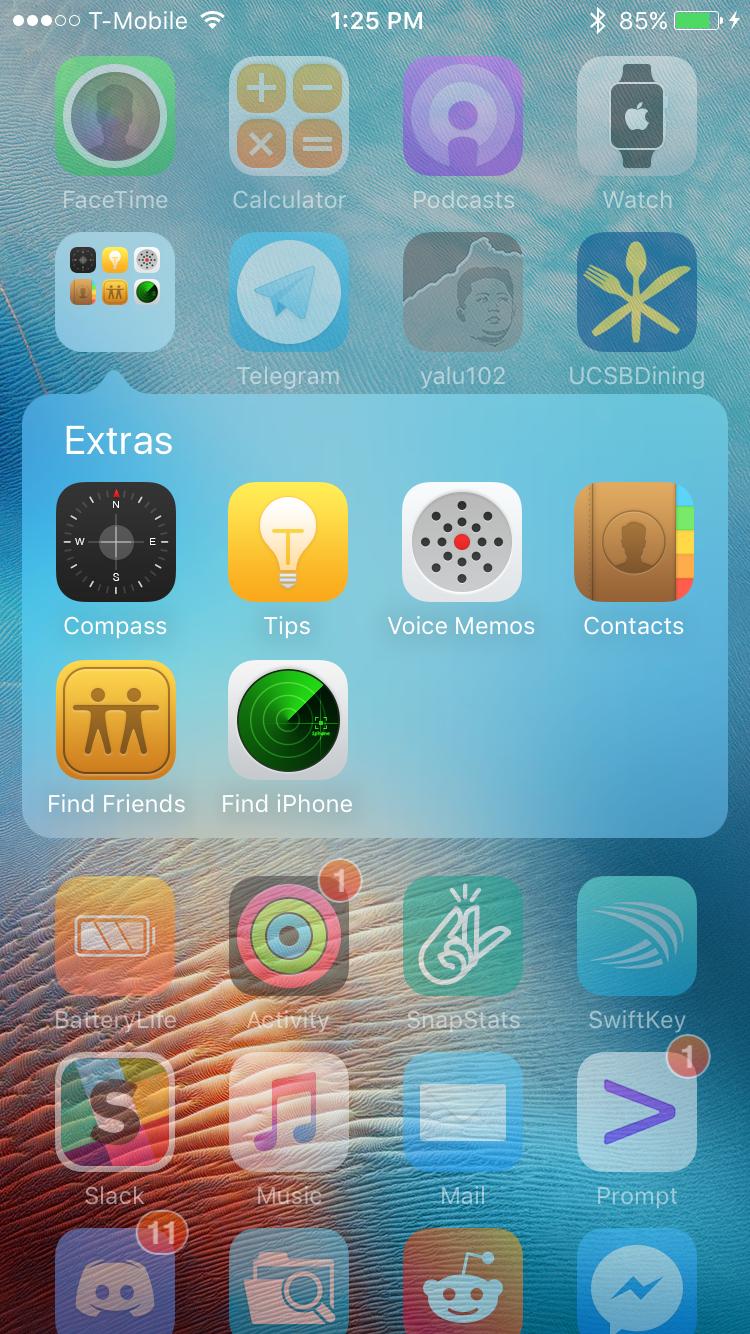Open the Podcasts app
This screenshot has height=1334, width=750.
coord(463,116)
